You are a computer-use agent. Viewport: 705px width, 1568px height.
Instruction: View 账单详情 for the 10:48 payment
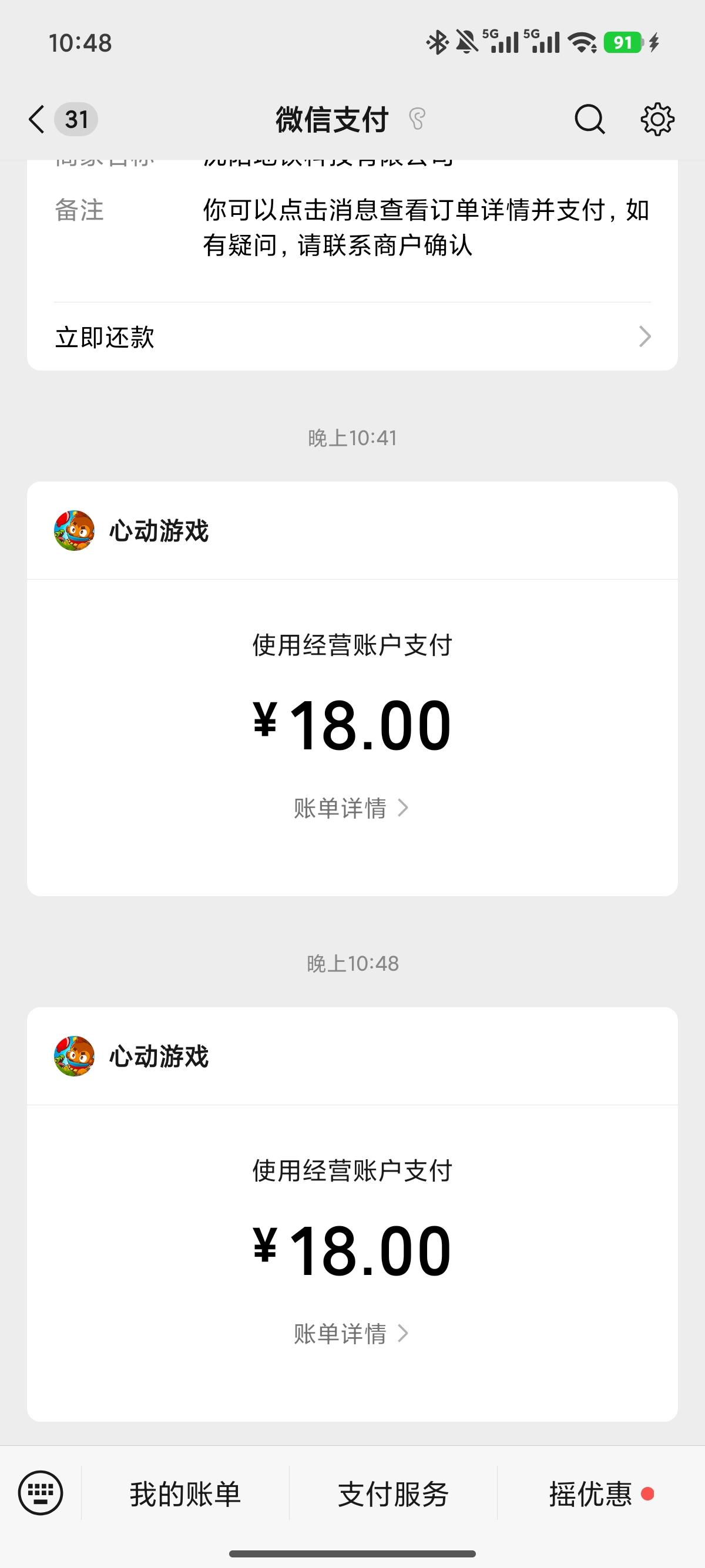(x=351, y=1334)
